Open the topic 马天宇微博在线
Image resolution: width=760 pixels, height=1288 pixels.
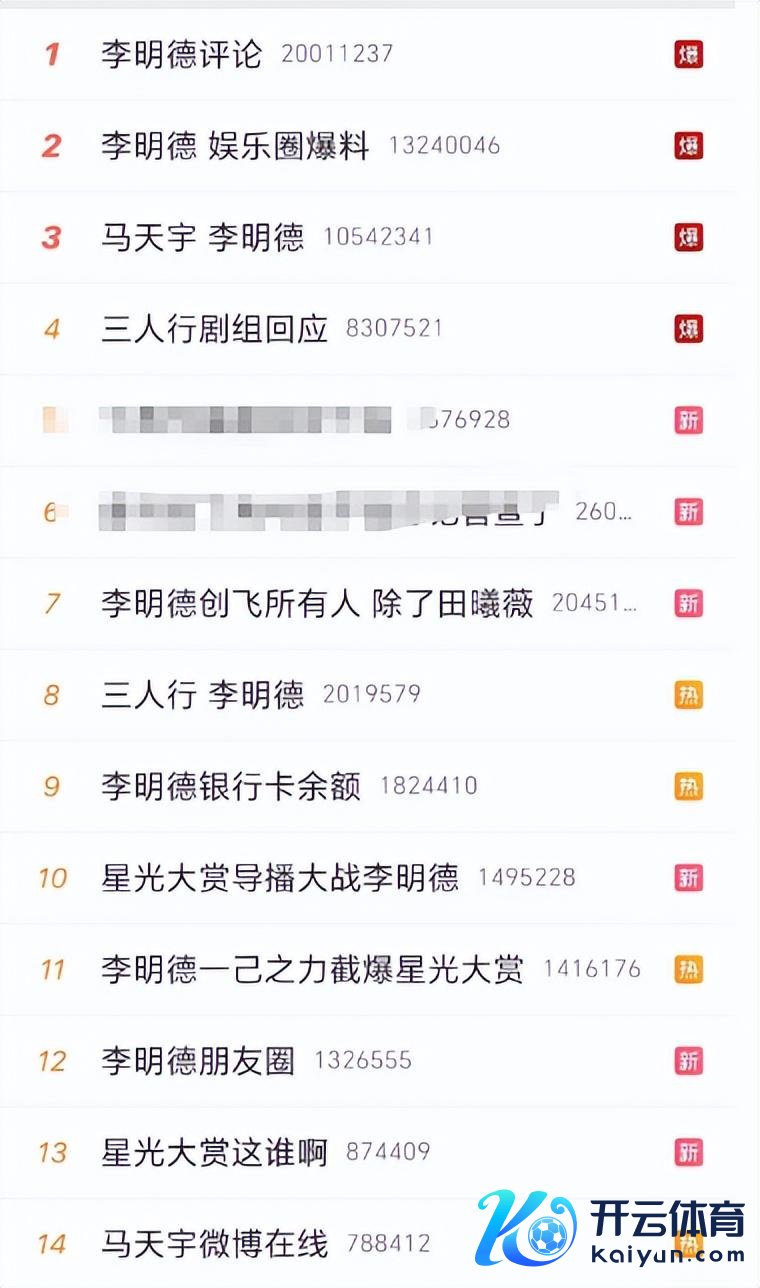click(214, 1245)
